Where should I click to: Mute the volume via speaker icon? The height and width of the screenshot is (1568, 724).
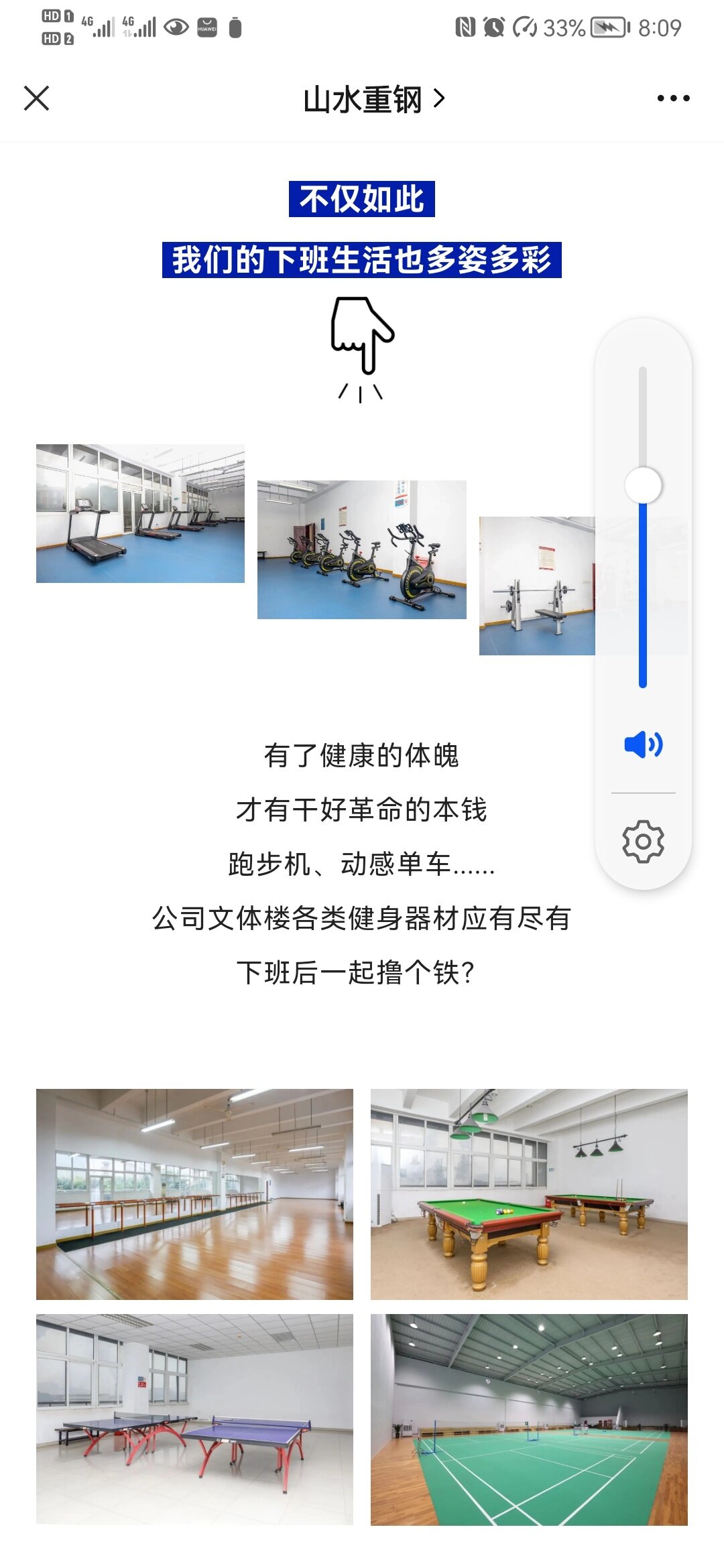(643, 744)
